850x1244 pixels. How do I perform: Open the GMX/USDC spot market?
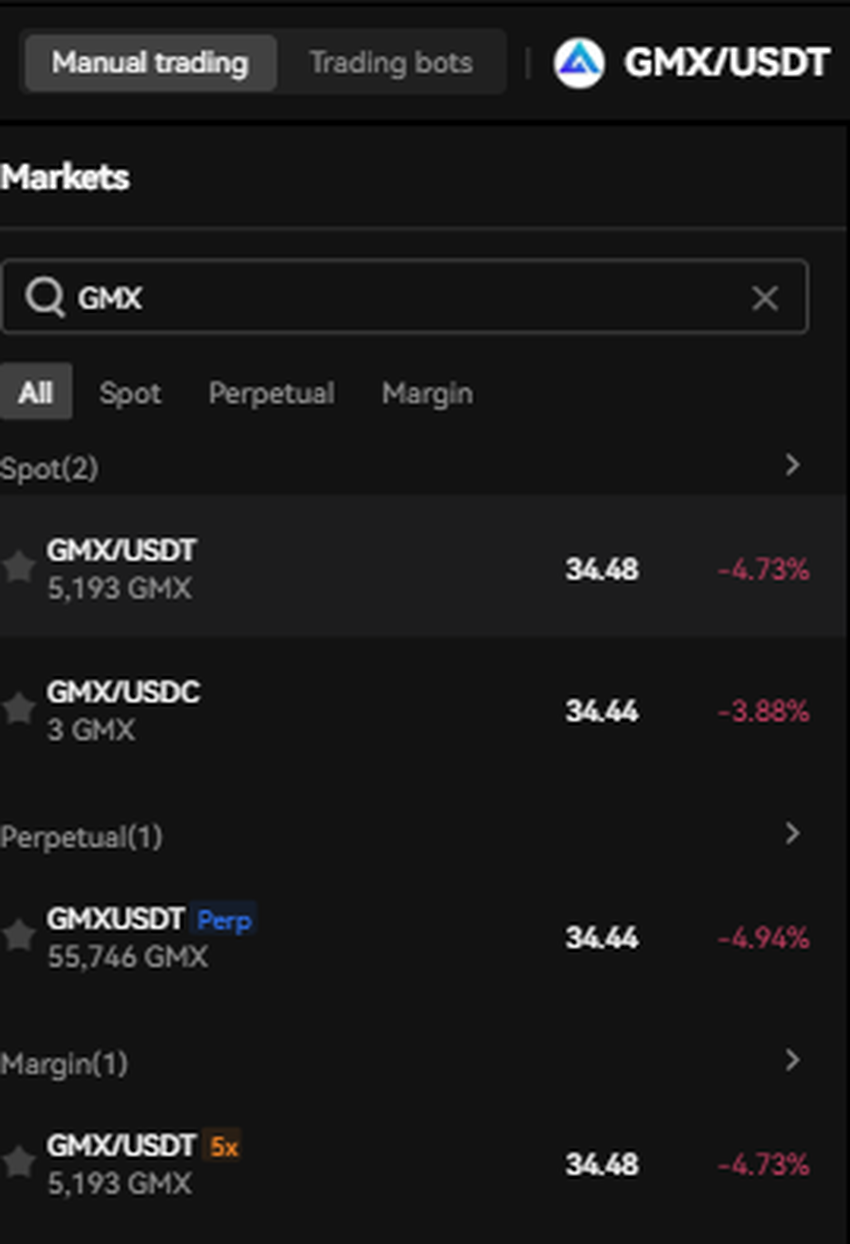(x=400, y=710)
